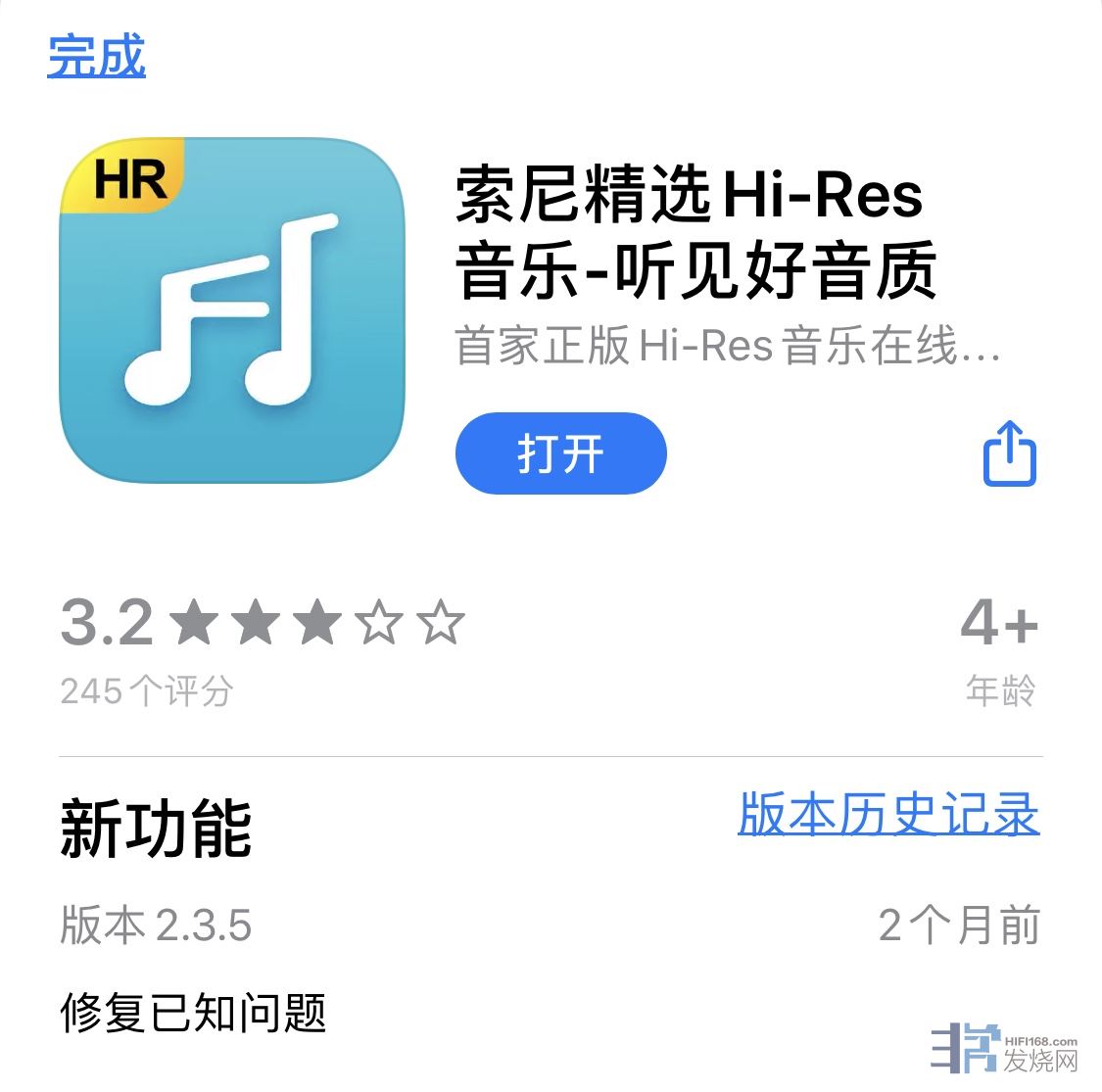This screenshot has height=1092, width=1102.
Task: Open 版本历史记录 version history link
Action: point(887,815)
